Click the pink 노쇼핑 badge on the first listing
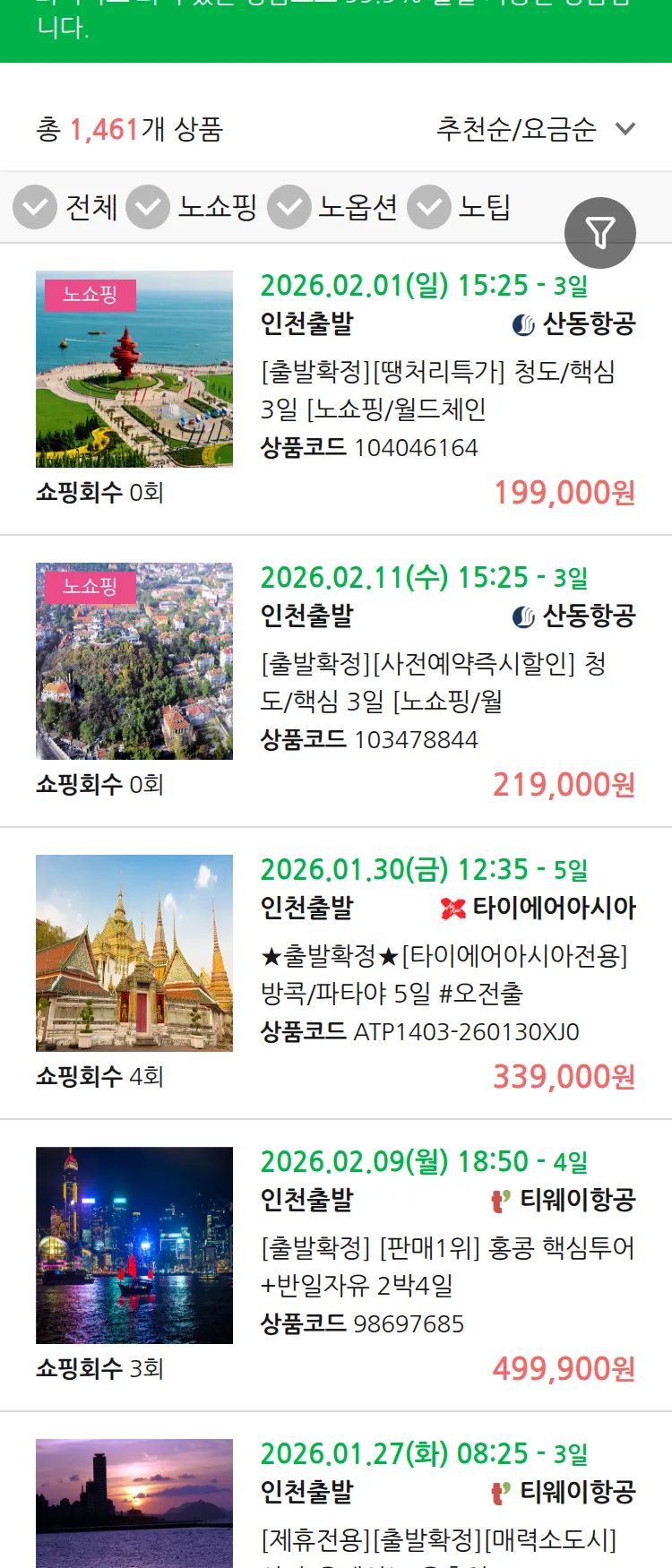Image resolution: width=672 pixels, height=1568 pixels. pyautogui.click(x=90, y=293)
